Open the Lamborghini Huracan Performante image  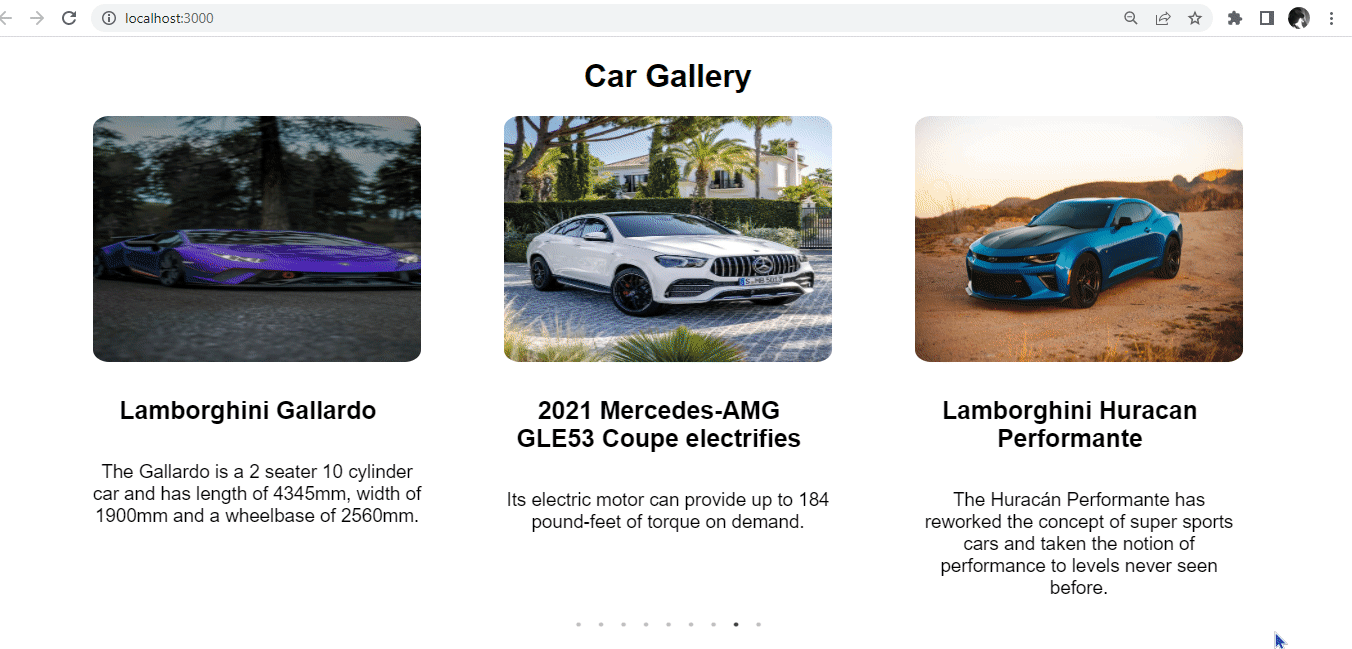(1079, 239)
